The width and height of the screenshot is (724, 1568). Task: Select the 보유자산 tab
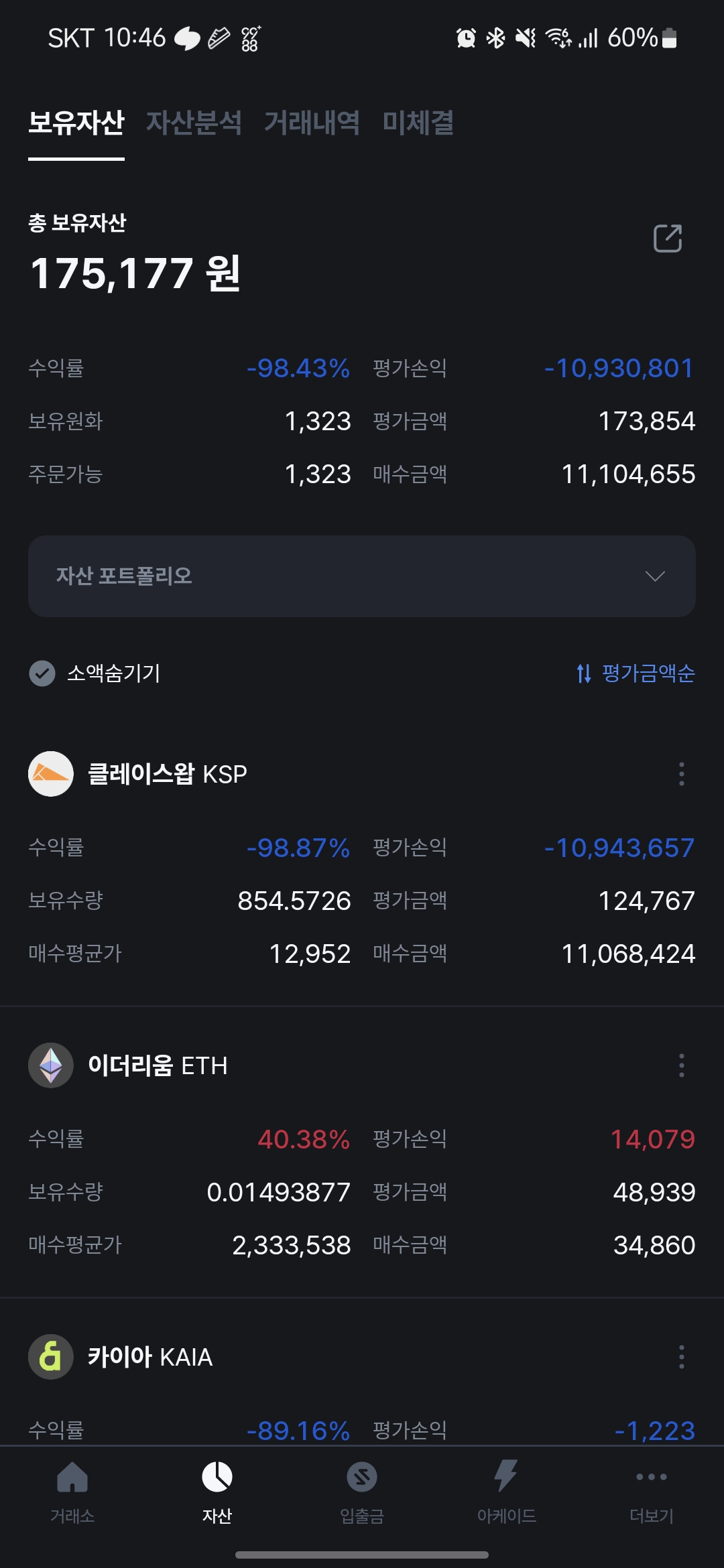point(76,123)
